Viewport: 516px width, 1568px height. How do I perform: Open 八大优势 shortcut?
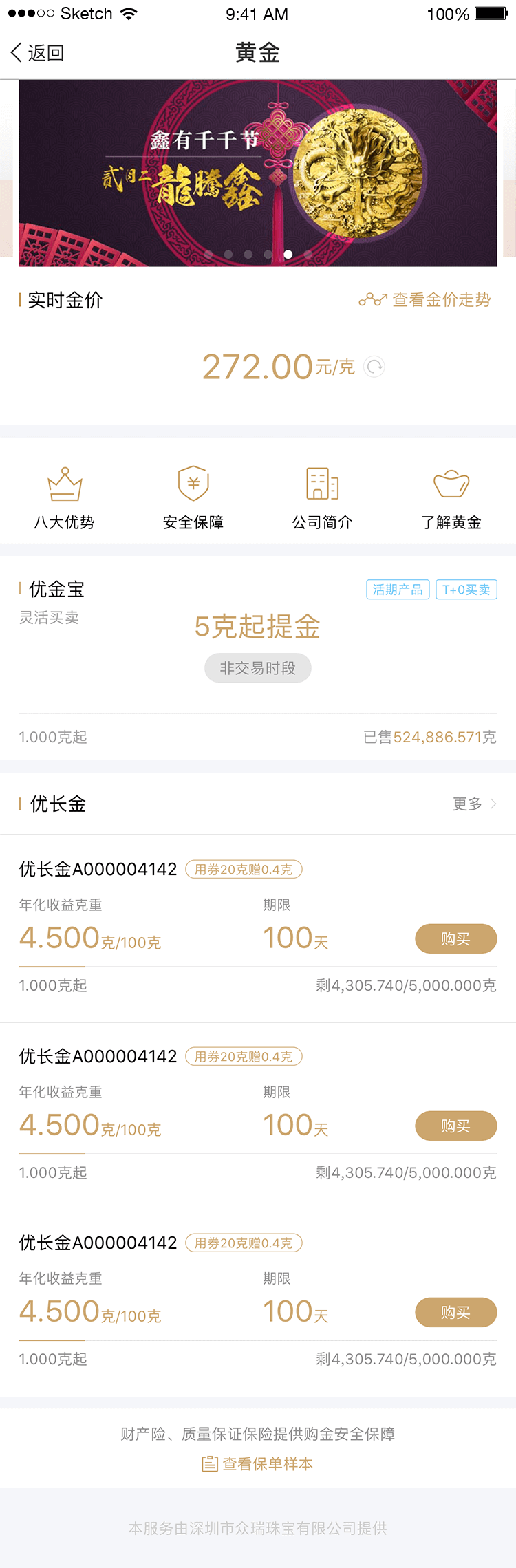point(65,498)
